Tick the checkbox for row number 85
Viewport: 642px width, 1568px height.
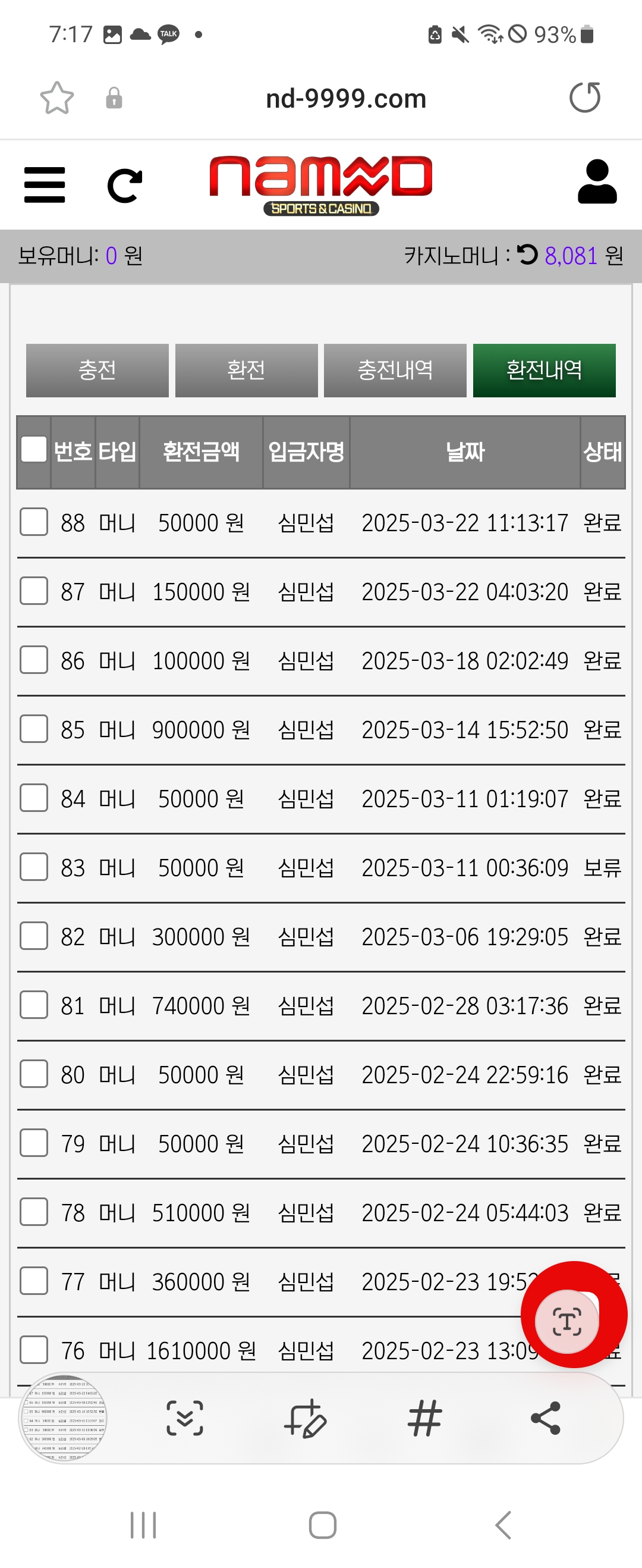click(34, 729)
